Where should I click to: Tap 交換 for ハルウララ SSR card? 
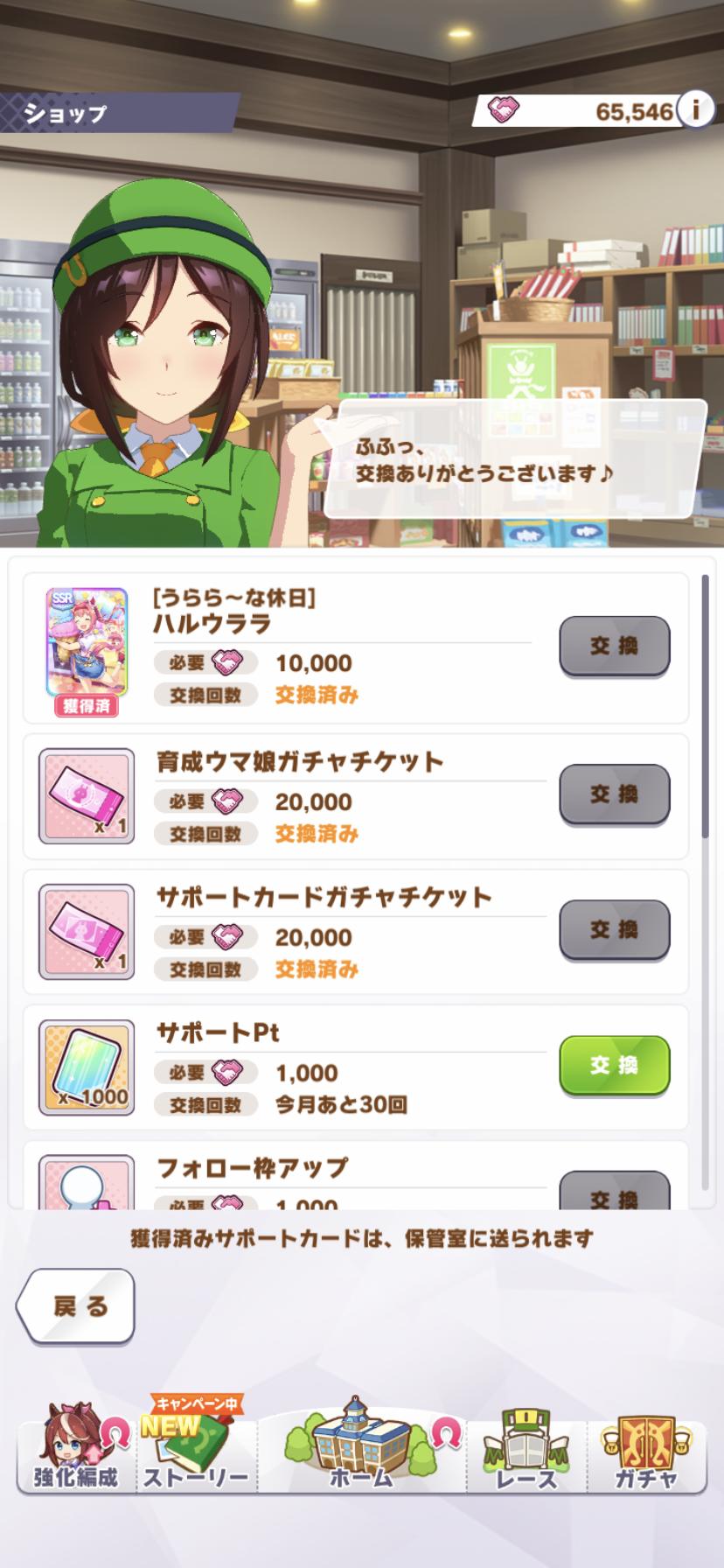pos(614,646)
